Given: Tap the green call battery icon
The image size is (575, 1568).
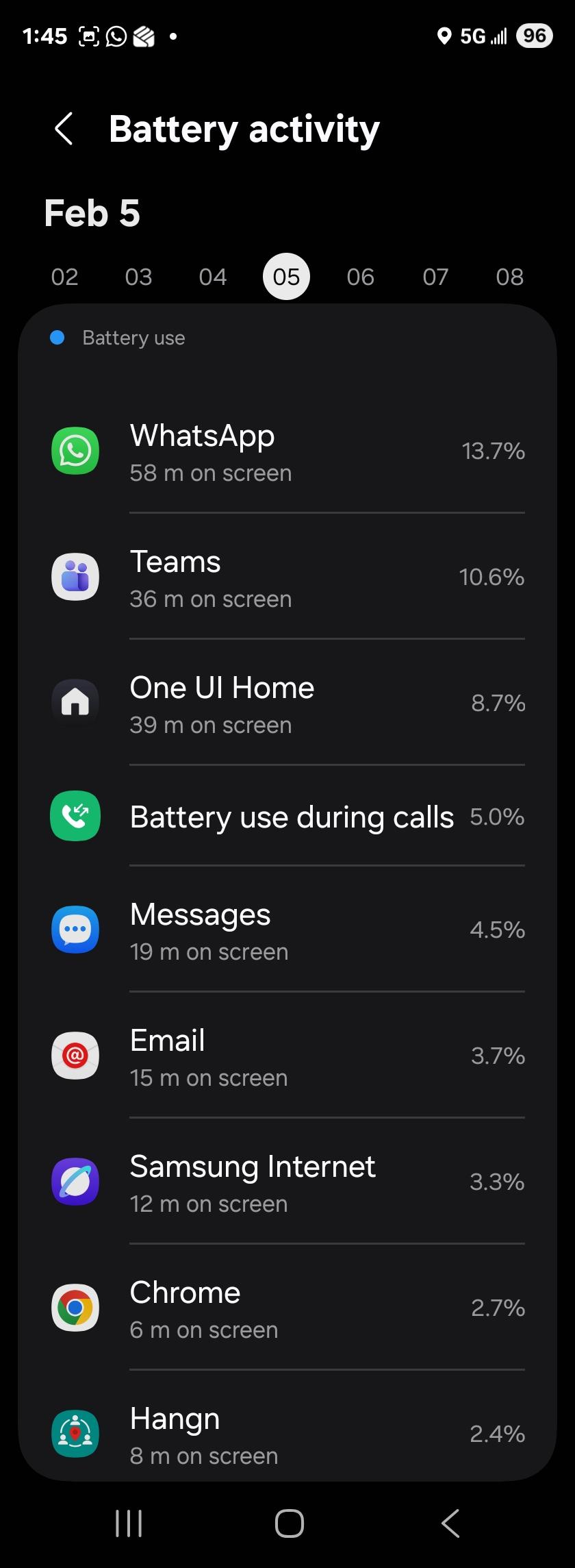Looking at the screenshot, I should [75, 816].
